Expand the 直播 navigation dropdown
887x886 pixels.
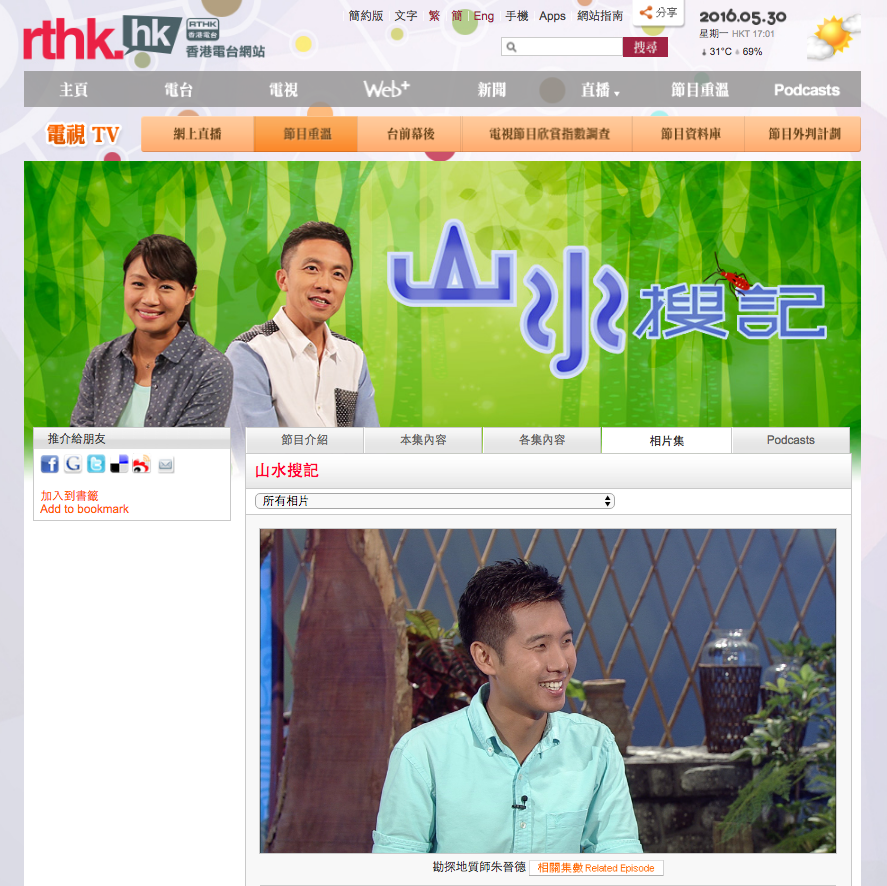(600, 90)
